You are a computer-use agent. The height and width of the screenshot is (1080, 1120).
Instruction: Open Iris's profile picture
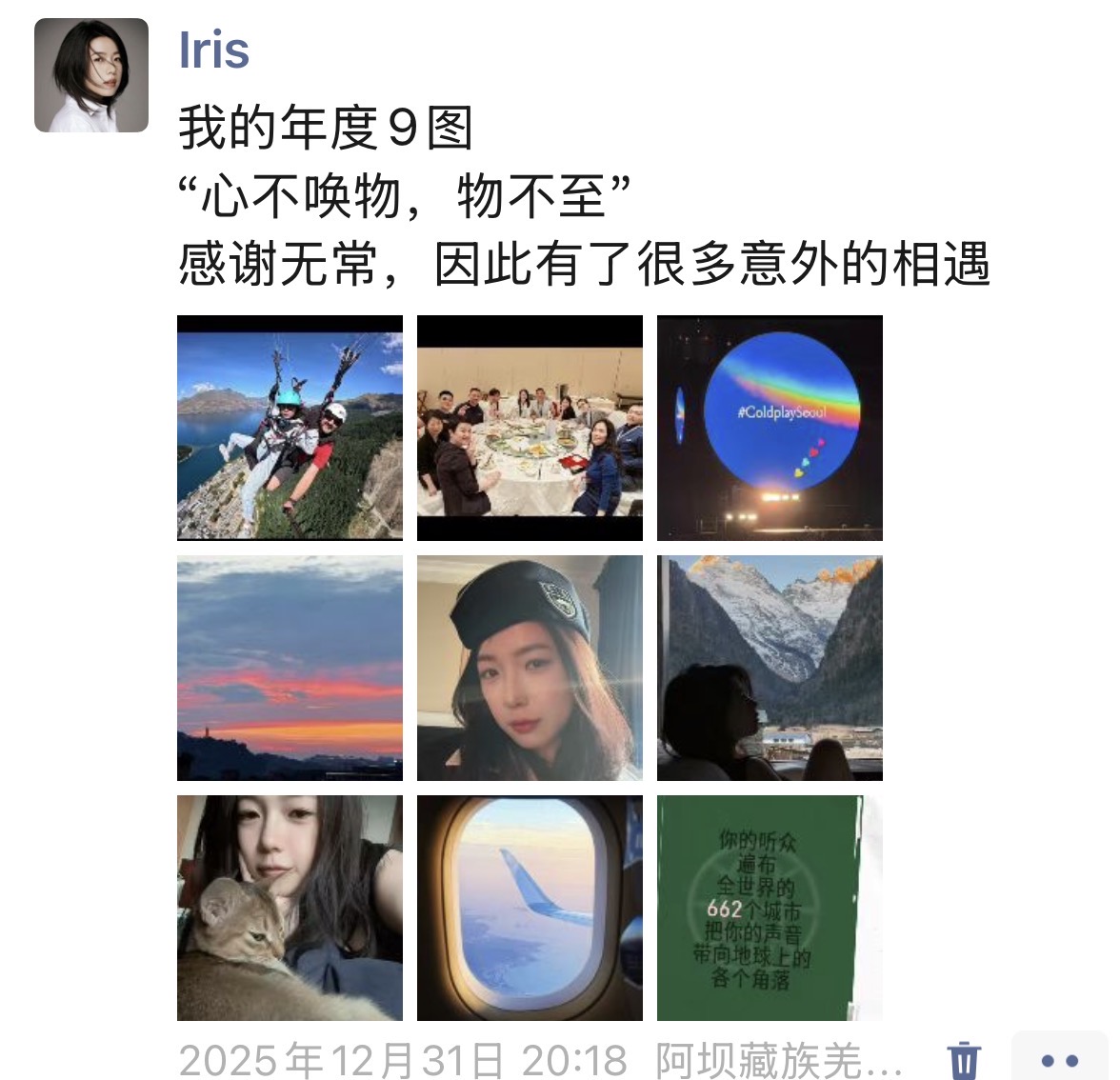91,75
